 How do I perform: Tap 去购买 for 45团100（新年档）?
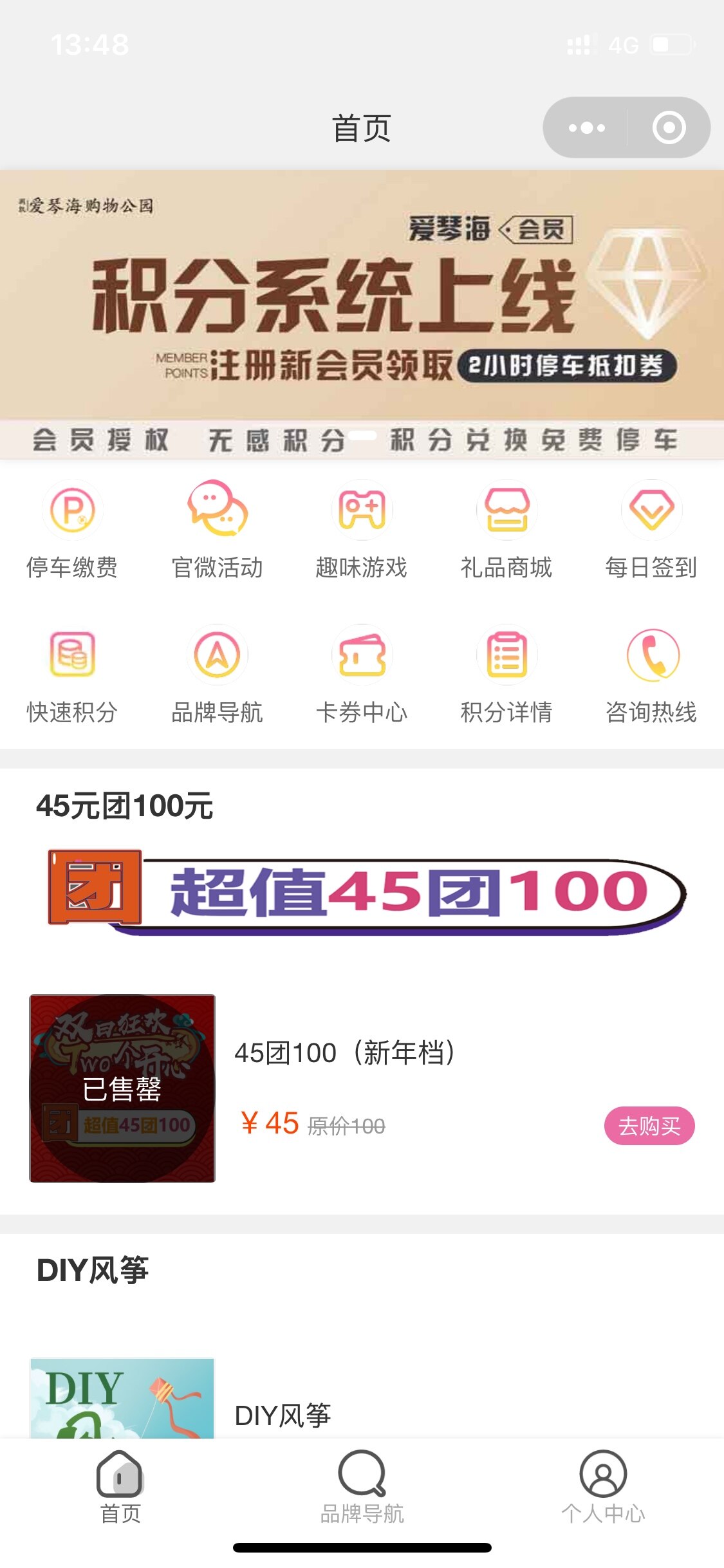(649, 1126)
